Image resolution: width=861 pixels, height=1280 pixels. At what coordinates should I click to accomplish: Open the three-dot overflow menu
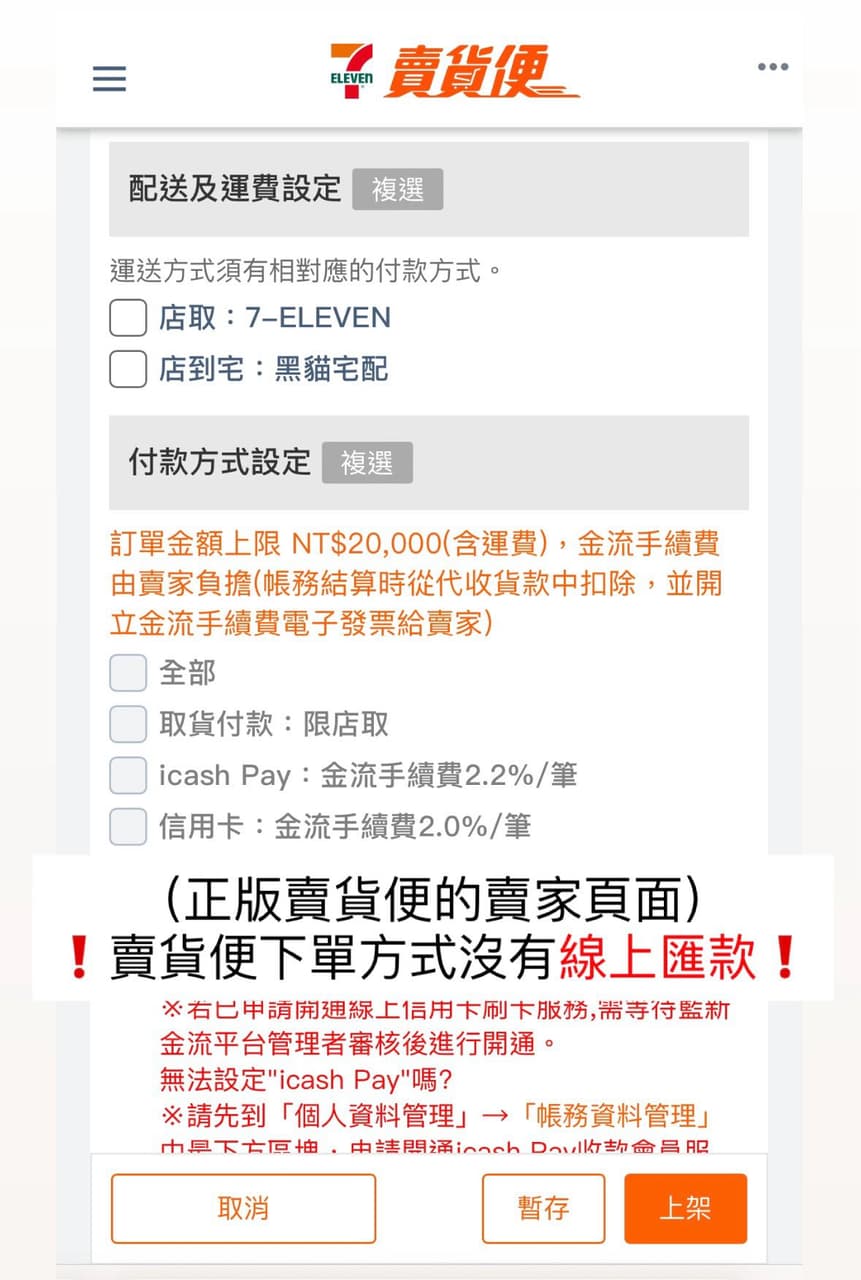772,67
